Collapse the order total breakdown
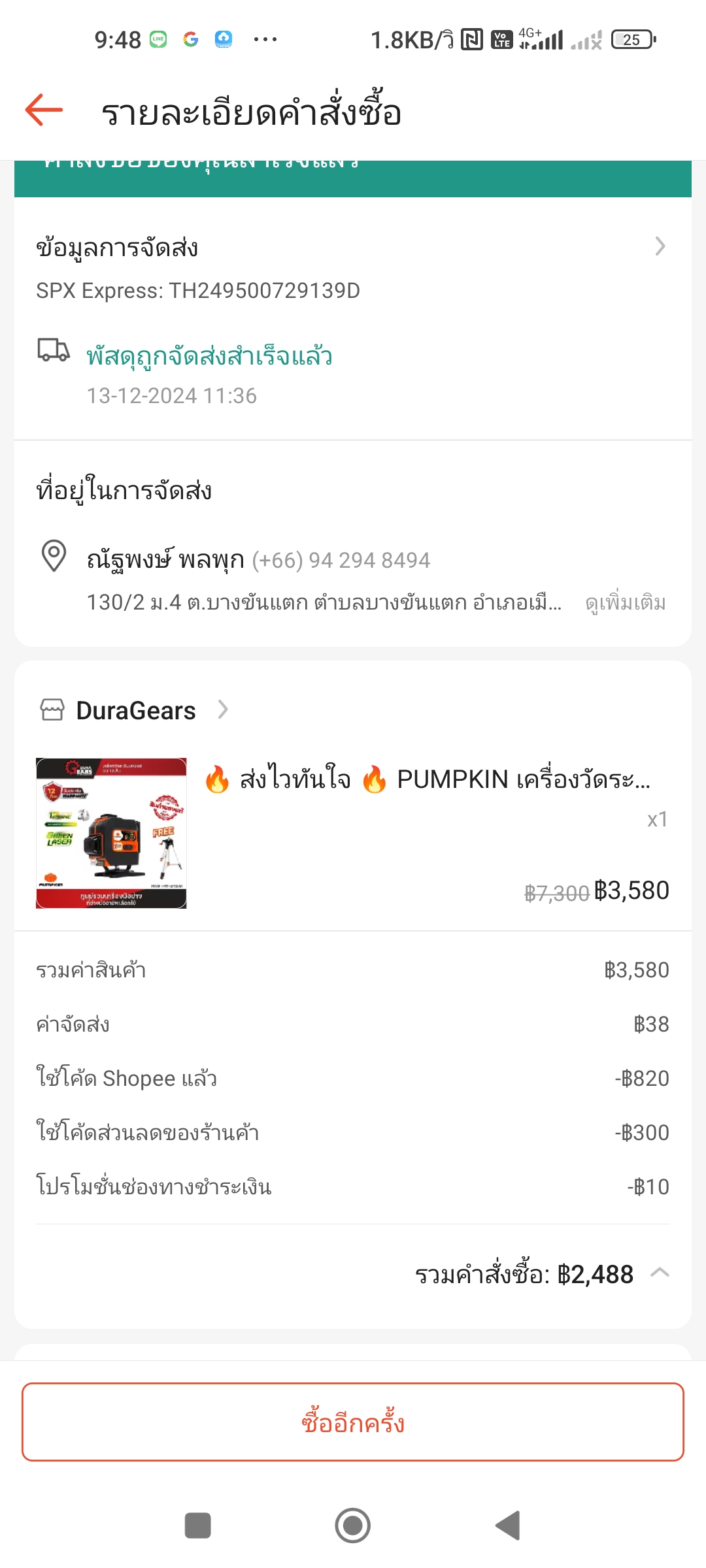The image size is (706, 1568). tap(660, 1273)
